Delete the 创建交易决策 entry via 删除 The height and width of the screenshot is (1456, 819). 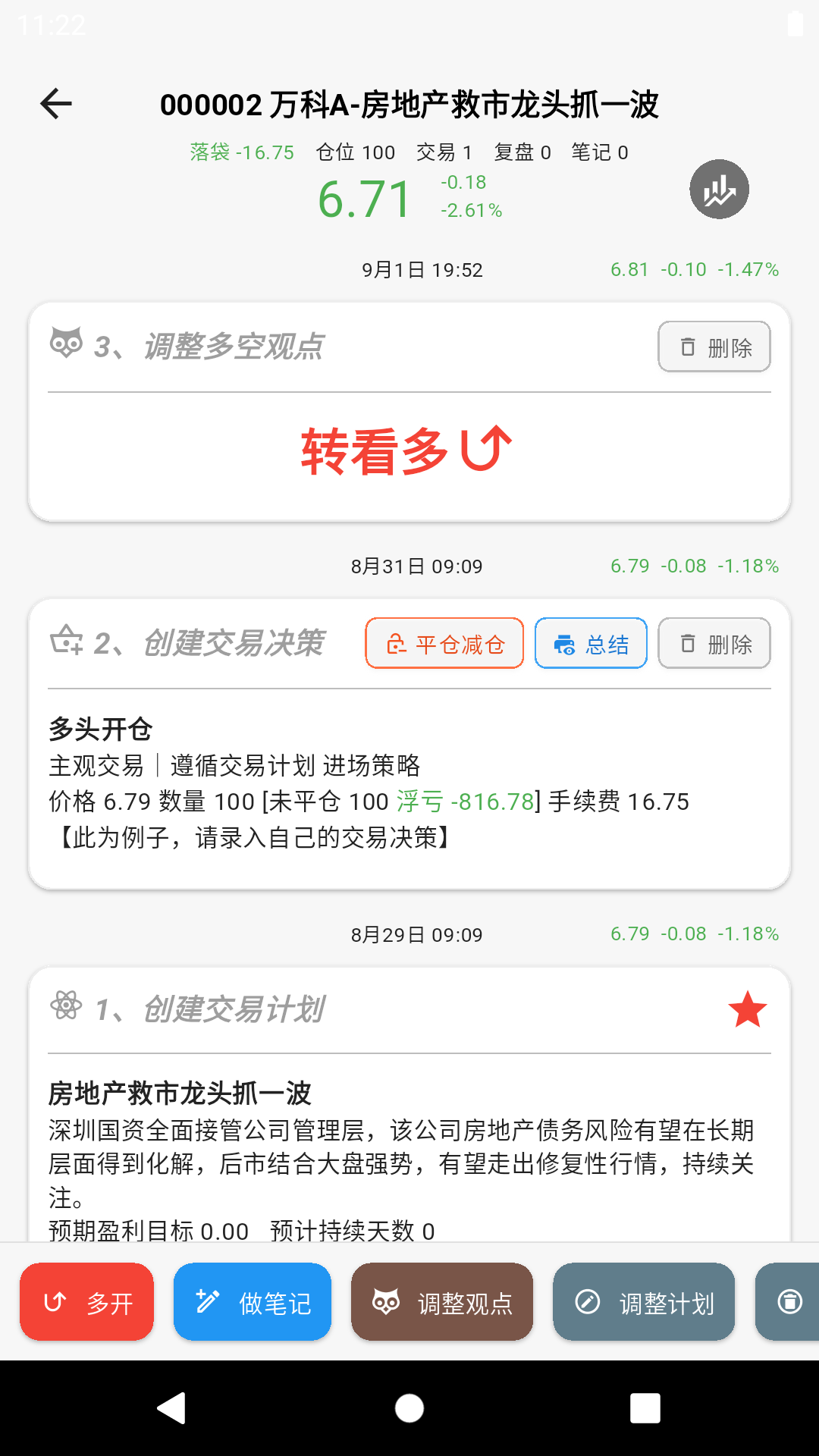(x=714, y=642)
